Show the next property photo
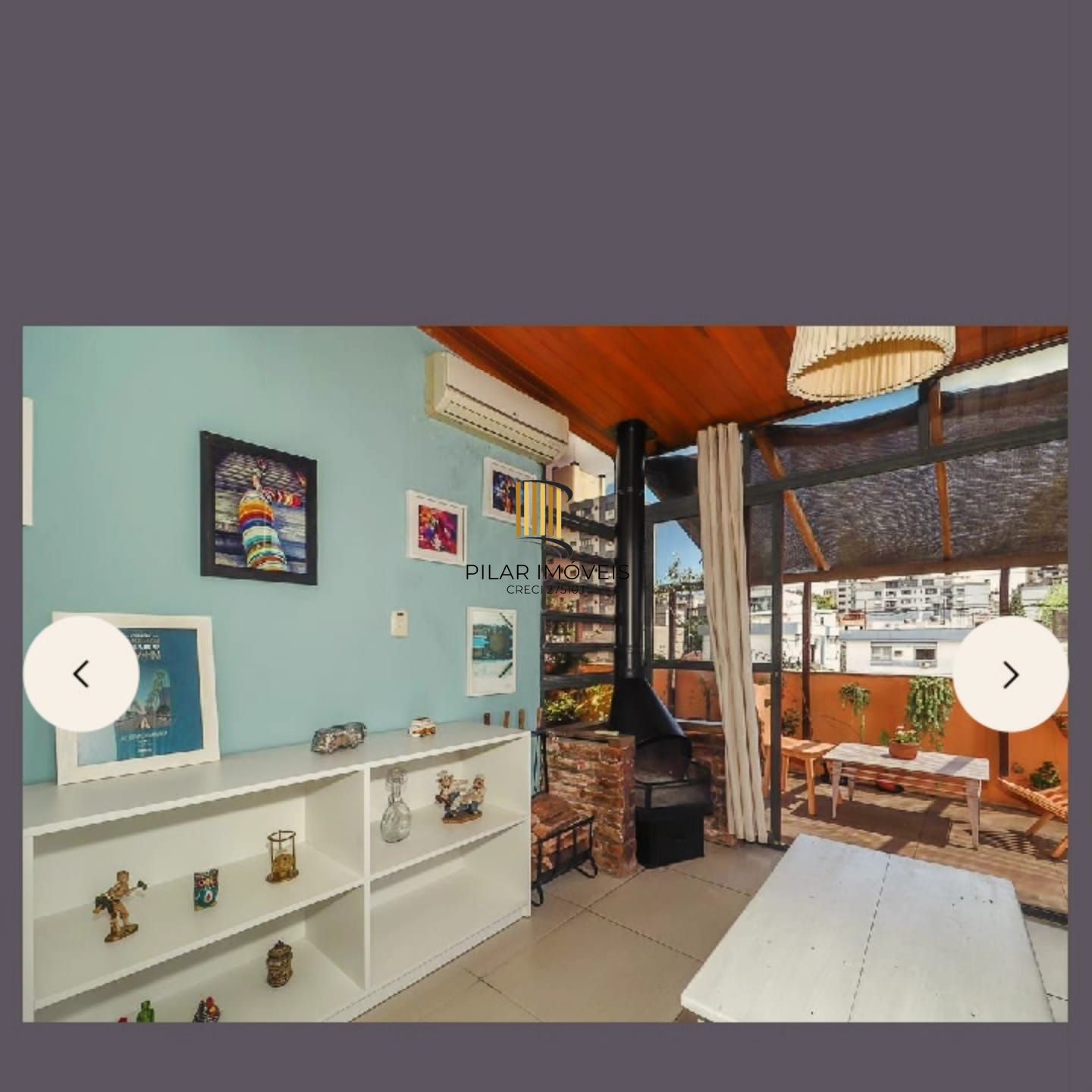Viewport: 1092px width, 1092px height. (x=1010, y=674)
